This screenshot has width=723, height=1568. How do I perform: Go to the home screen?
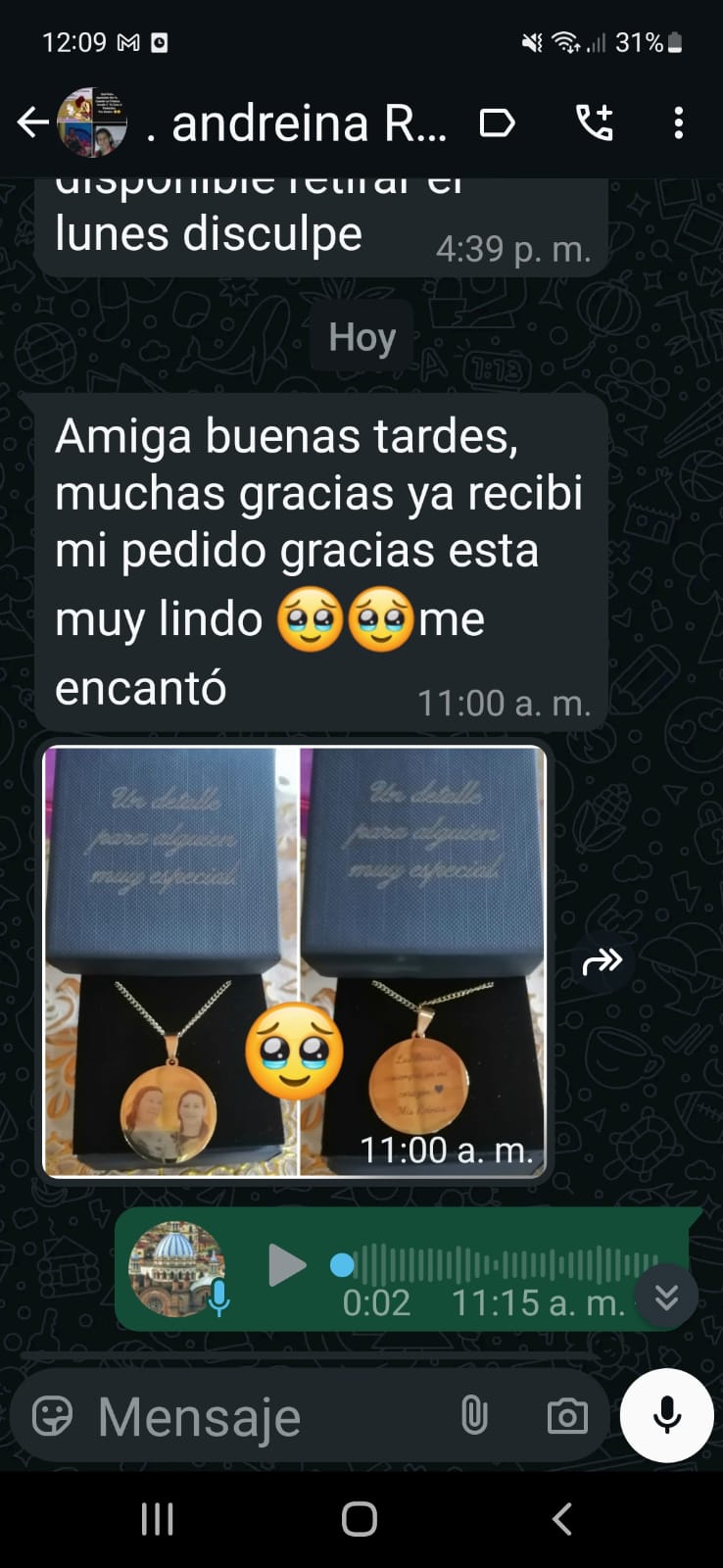coord(360,1519)
